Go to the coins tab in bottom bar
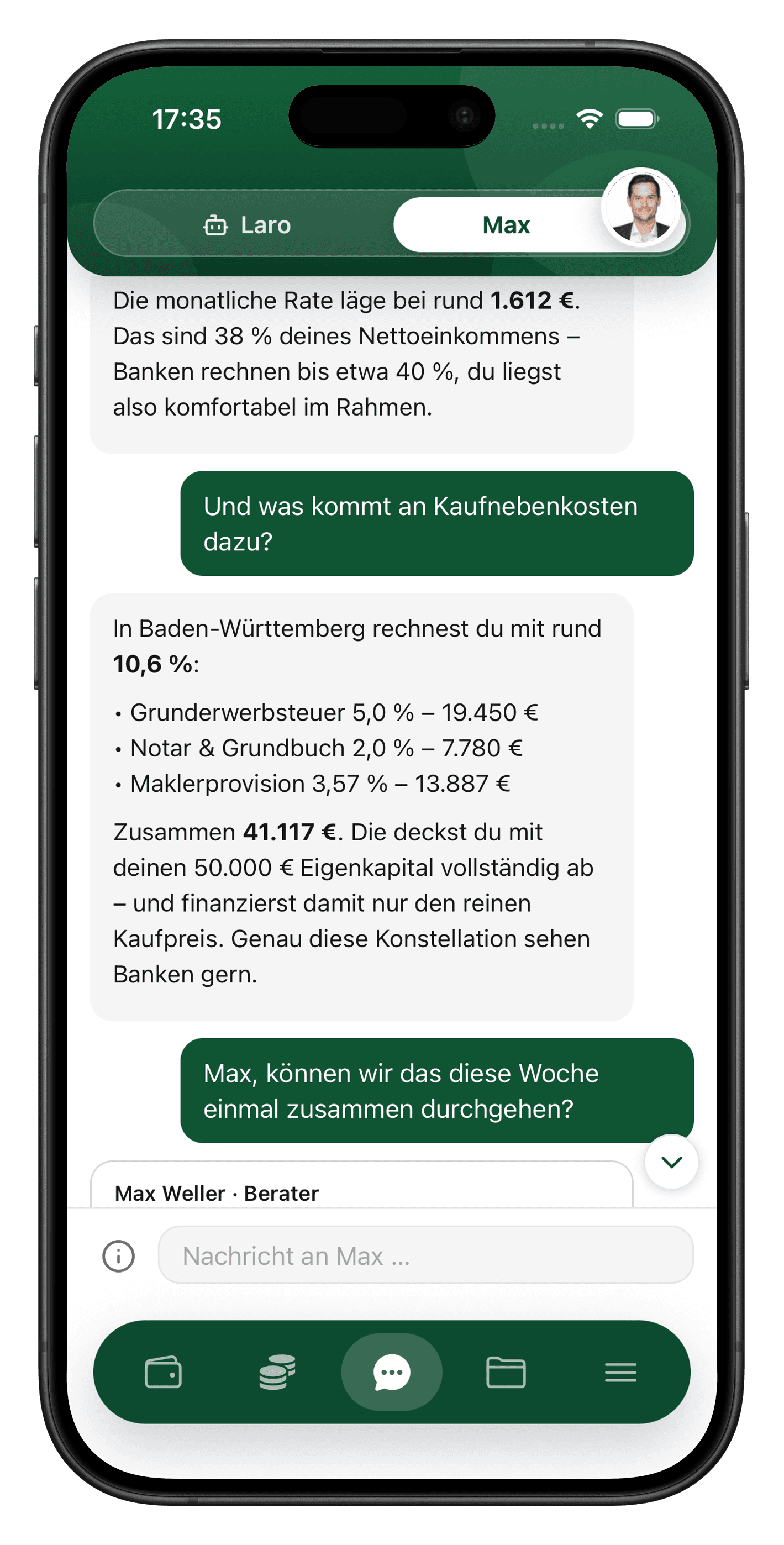 (277, 1371)
